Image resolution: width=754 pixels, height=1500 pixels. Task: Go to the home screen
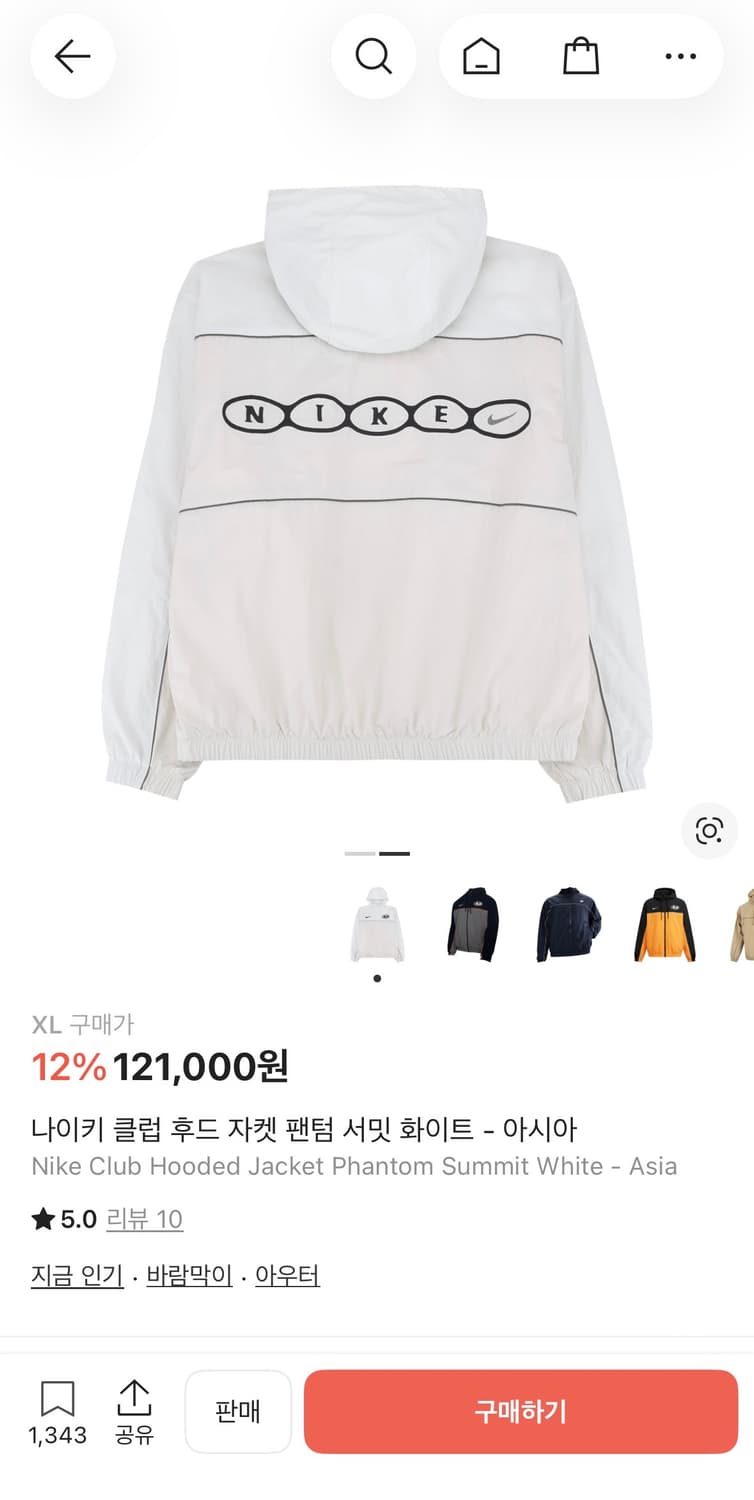coord(482,56)
